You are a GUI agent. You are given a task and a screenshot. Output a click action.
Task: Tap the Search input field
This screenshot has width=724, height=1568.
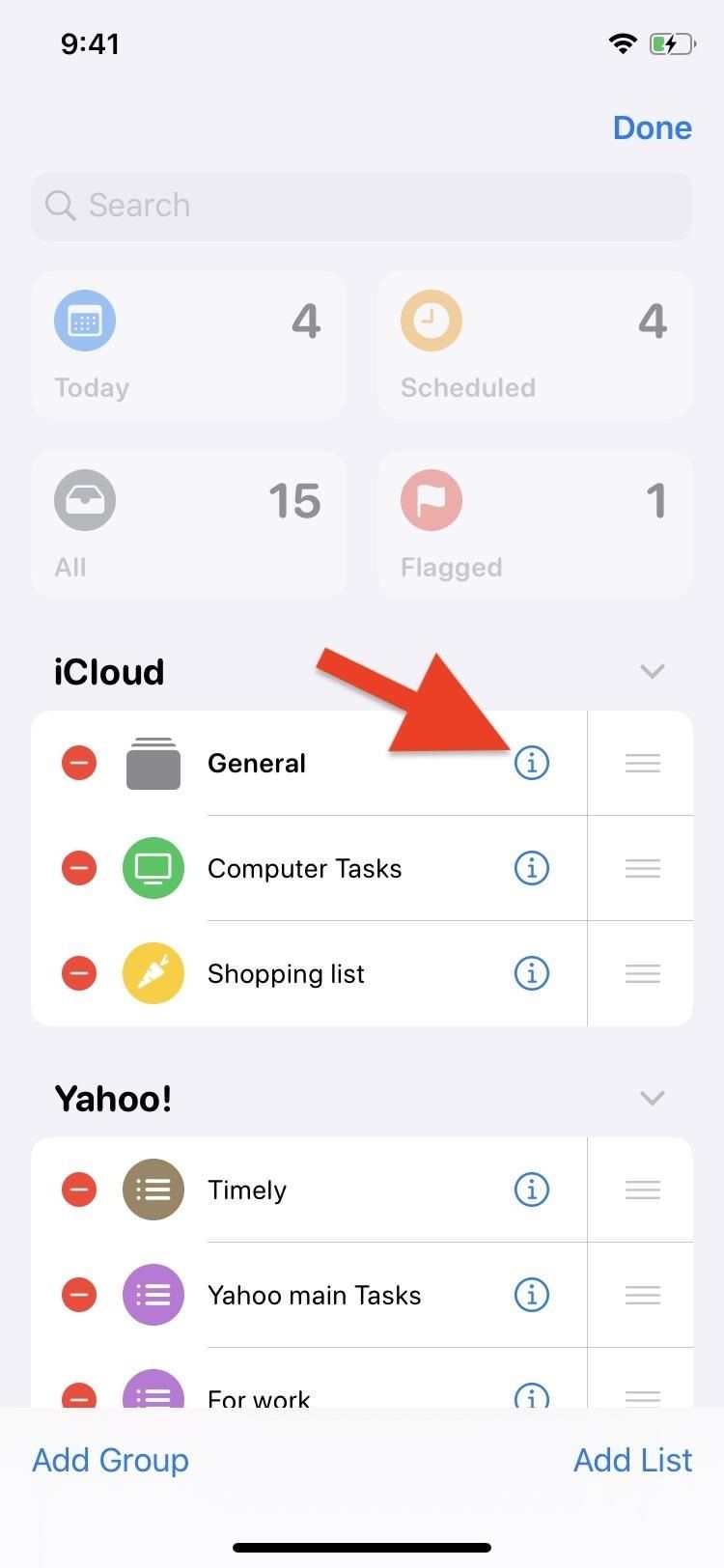362,206
